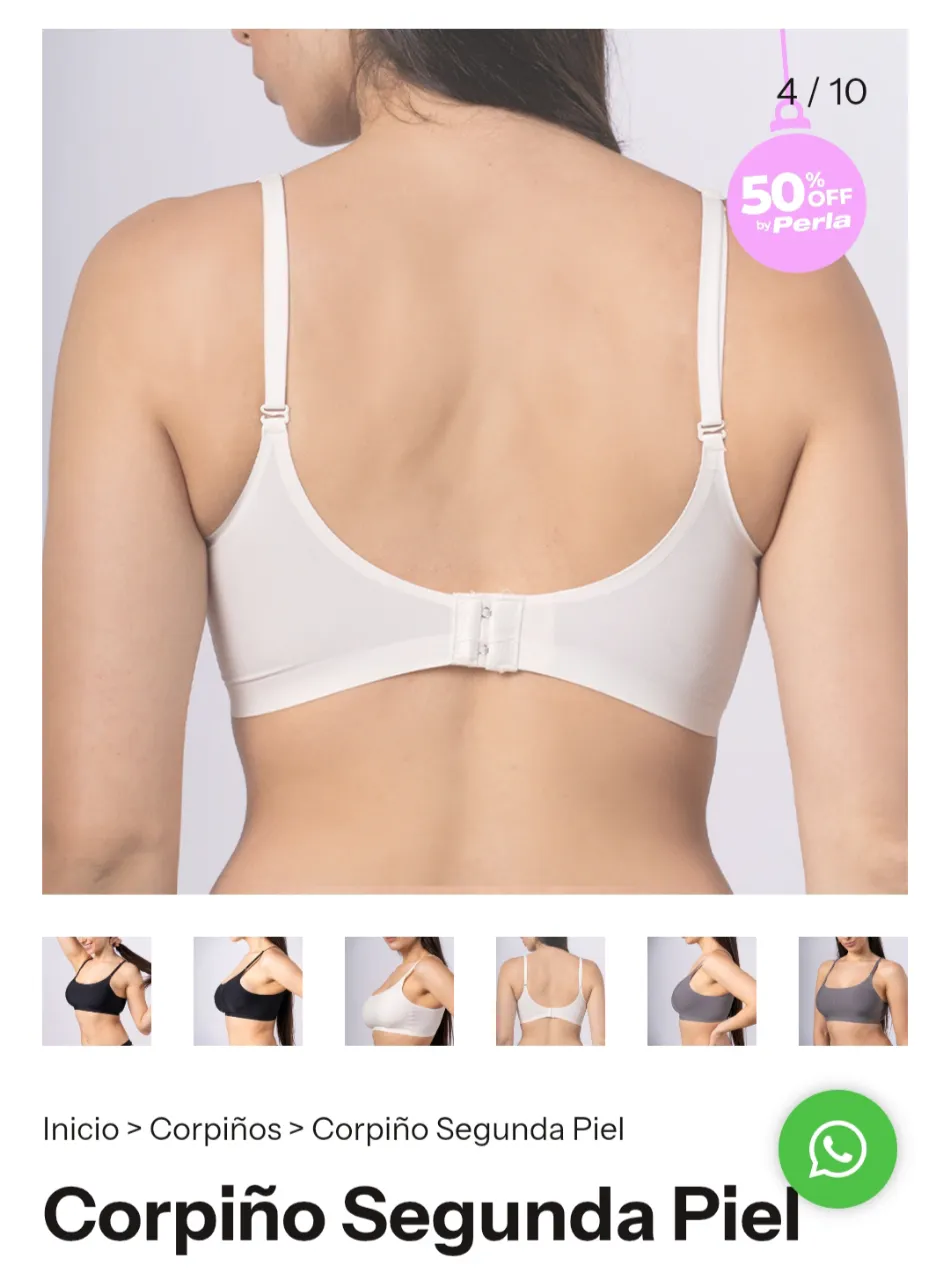This screenshot has width=950, height=1280.
Task: Open the Corpiños breadcrumb category
Action: coord(215,1129)
